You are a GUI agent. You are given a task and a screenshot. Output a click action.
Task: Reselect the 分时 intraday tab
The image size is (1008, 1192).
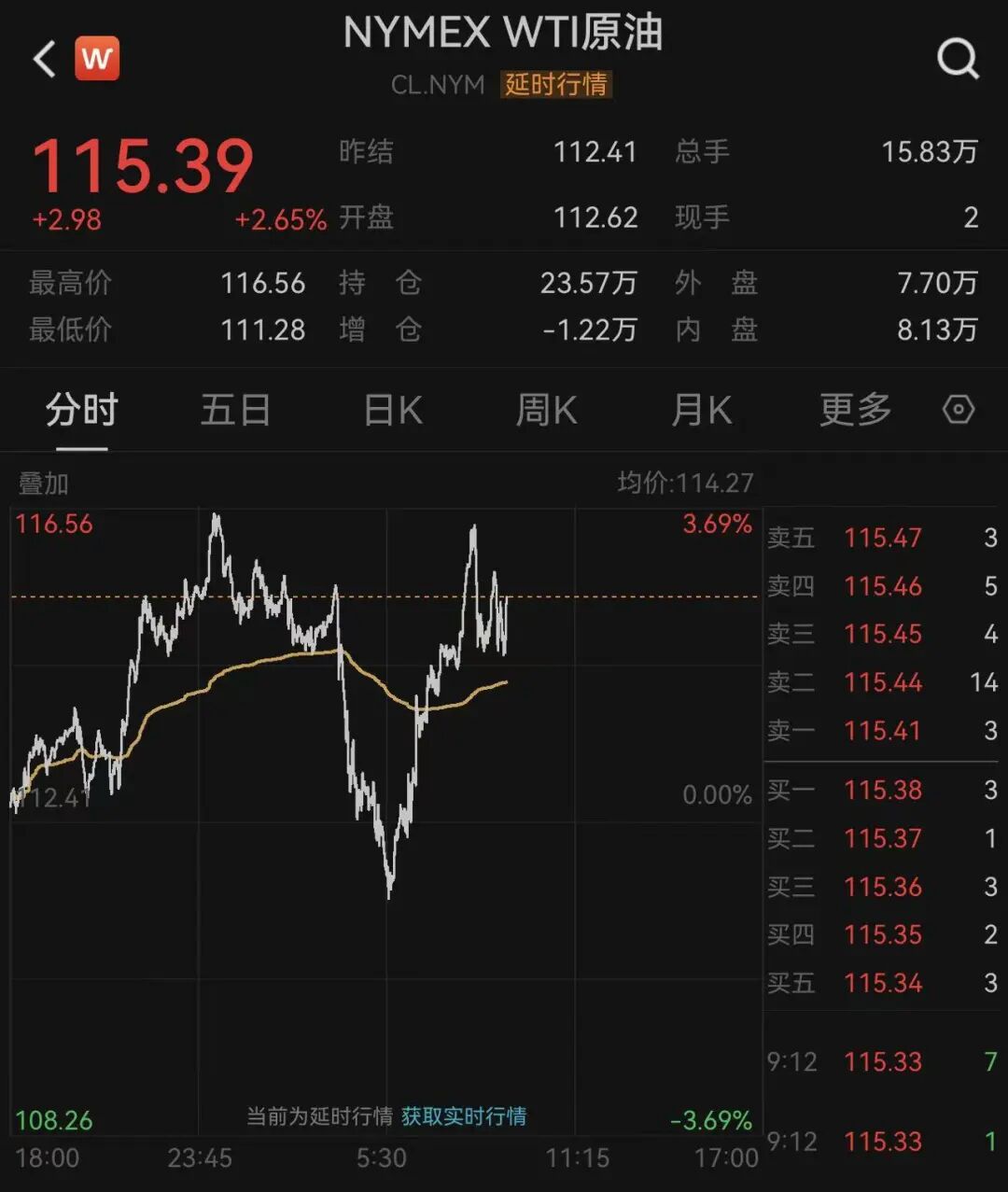coord(82,409)
